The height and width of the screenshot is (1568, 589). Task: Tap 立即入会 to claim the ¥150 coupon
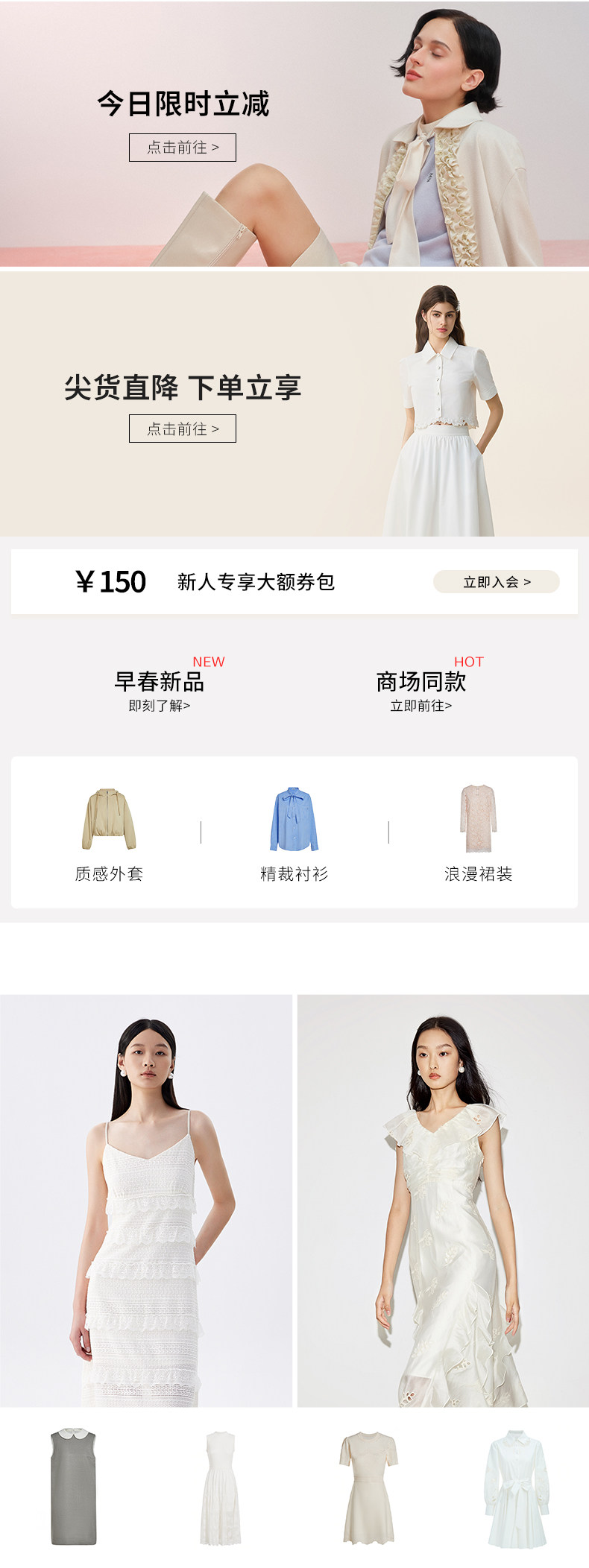497,582
